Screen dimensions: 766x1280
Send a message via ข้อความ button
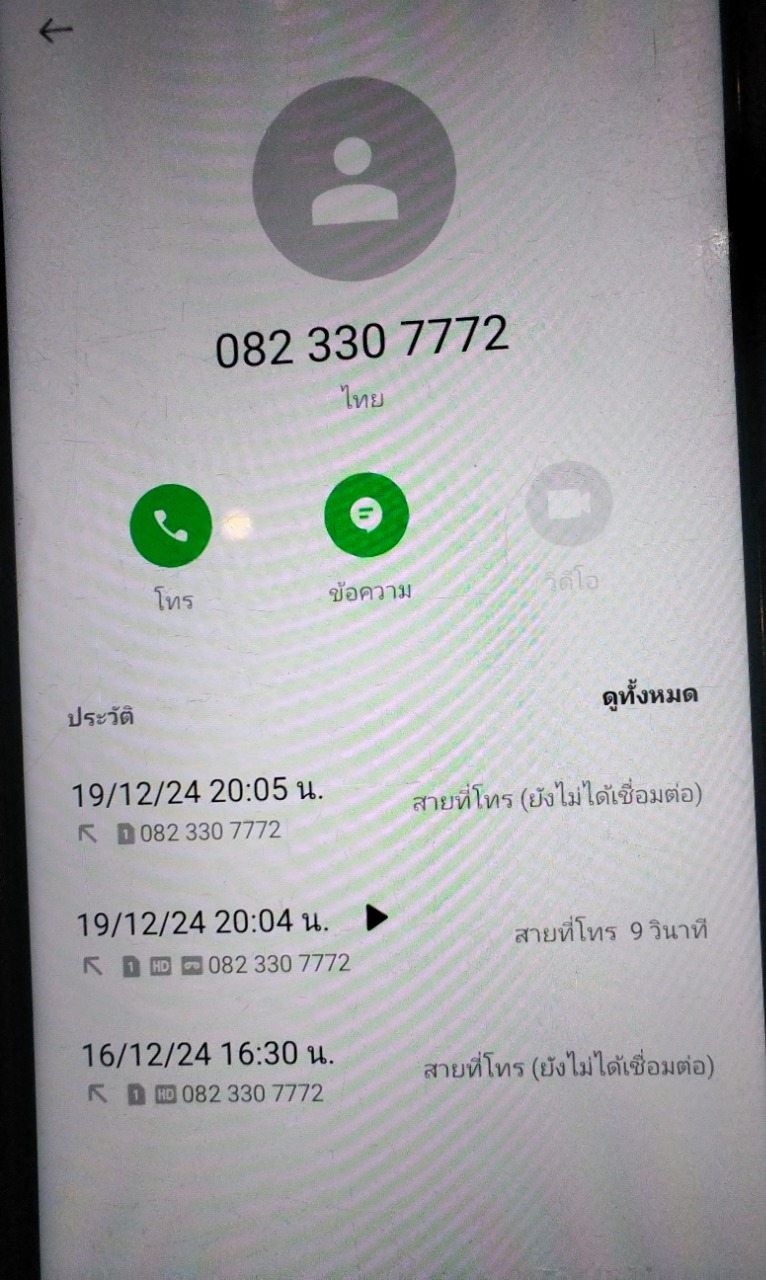(367, 515)
